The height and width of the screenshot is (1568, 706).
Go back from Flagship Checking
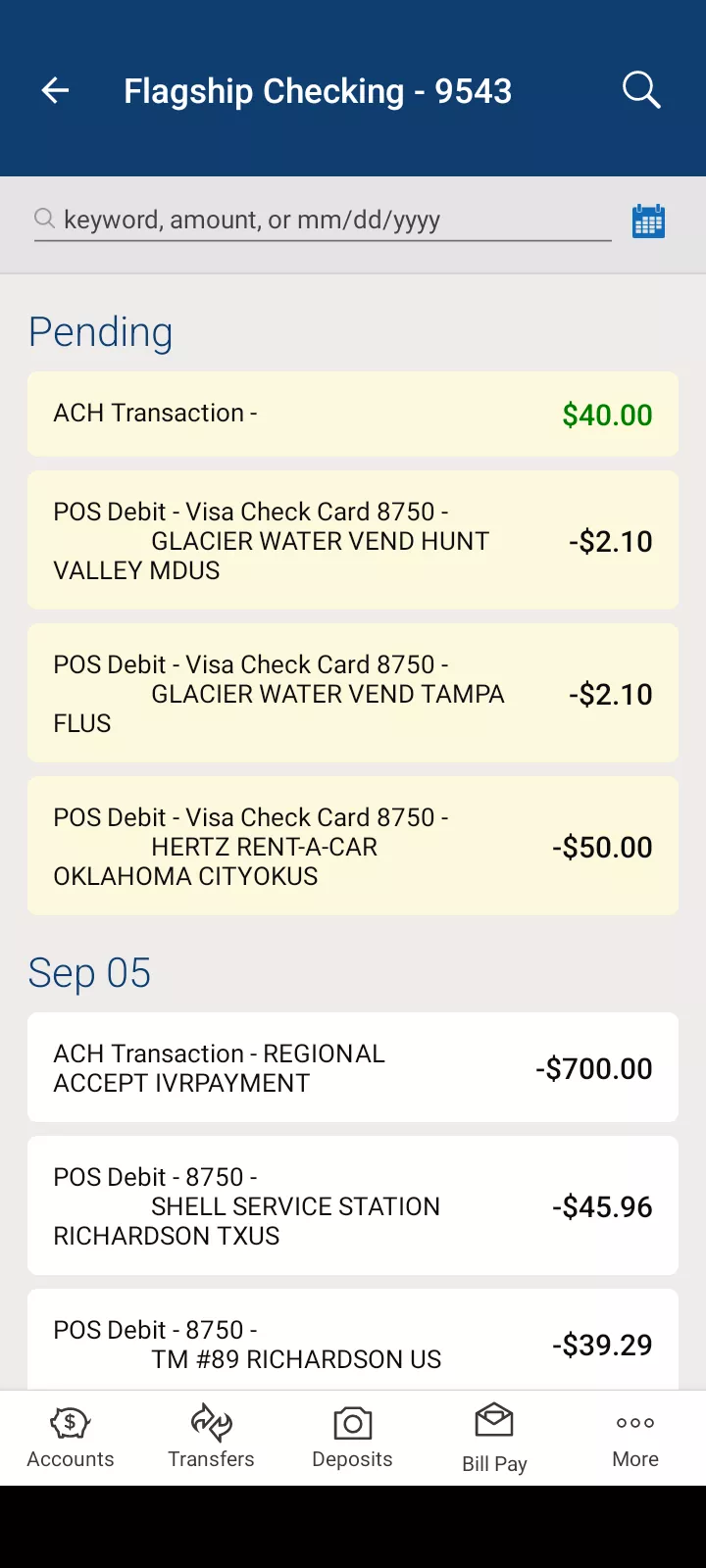coord(56,91)
